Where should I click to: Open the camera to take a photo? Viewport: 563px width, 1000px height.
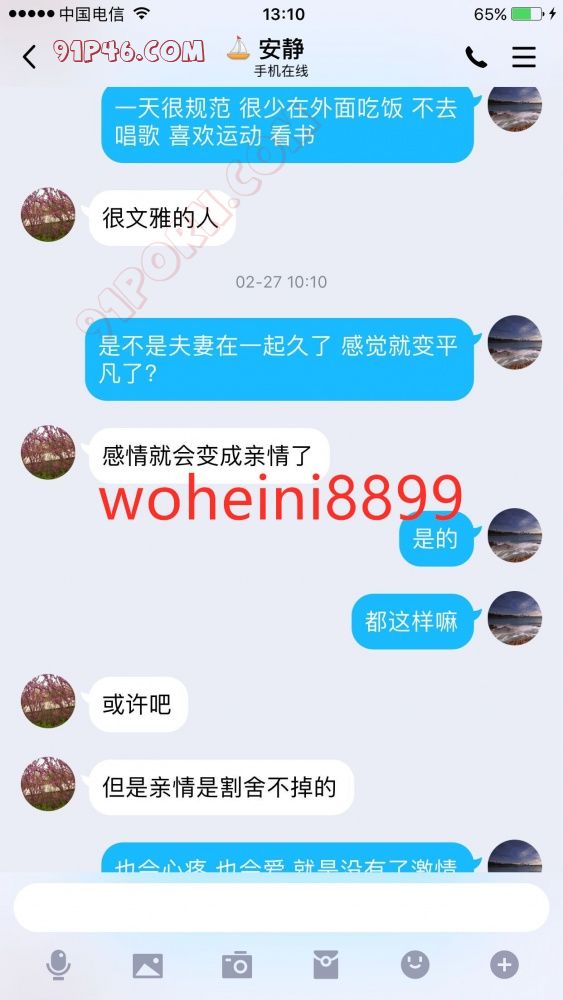point(237,965)
